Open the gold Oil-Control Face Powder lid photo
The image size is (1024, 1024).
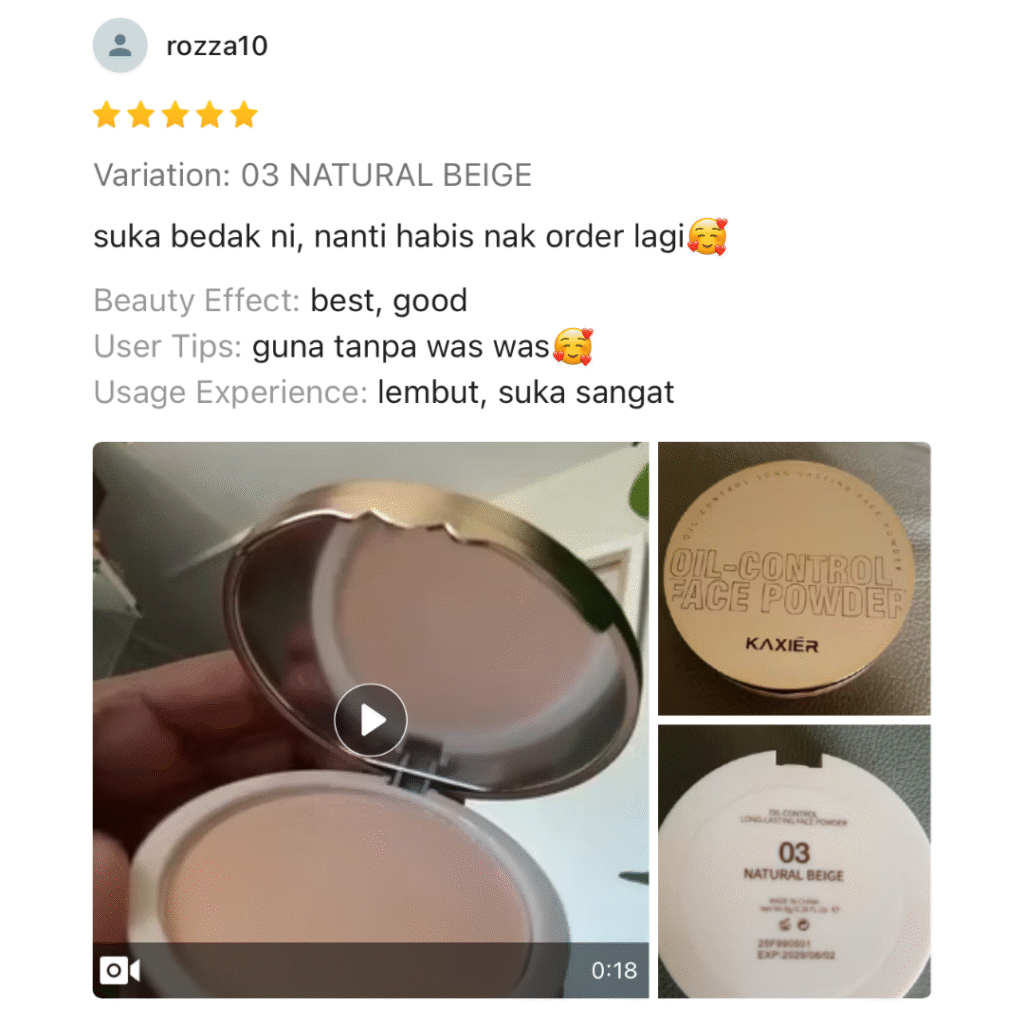click(x=794, y=578)
